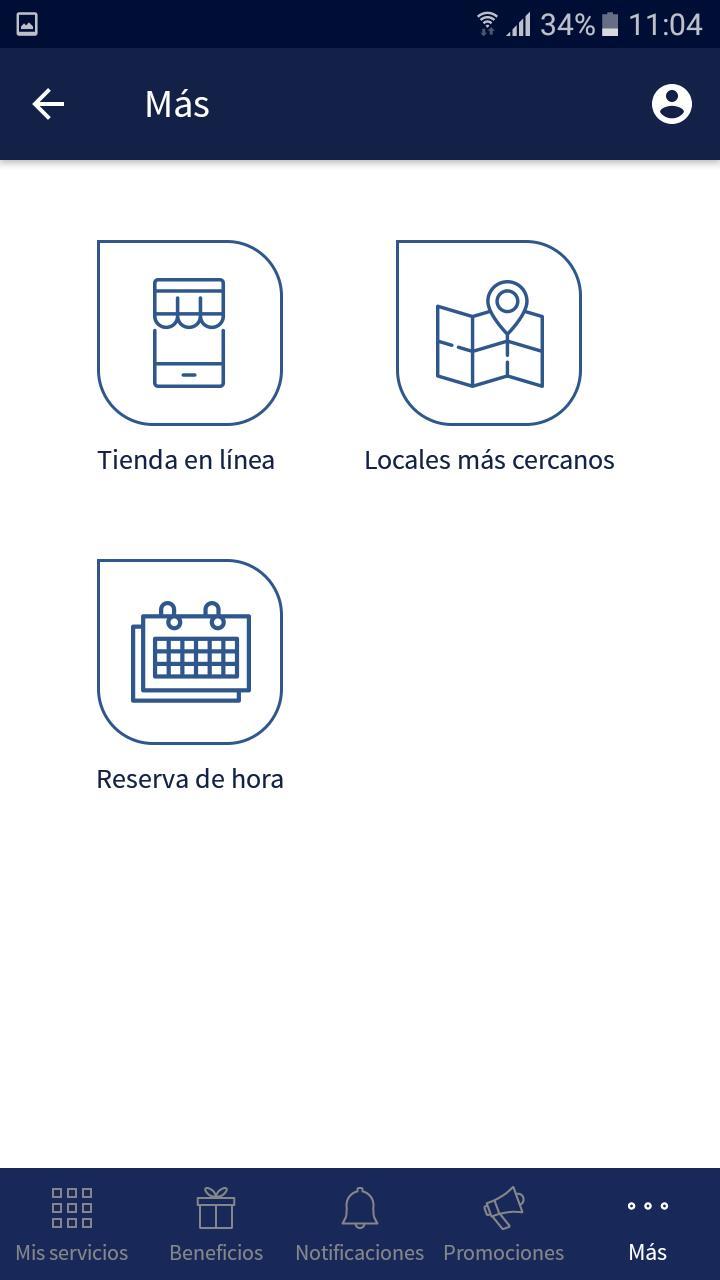Go back using the arrow icon
The width and height of the screenshot is (720, 1280).
48,104
